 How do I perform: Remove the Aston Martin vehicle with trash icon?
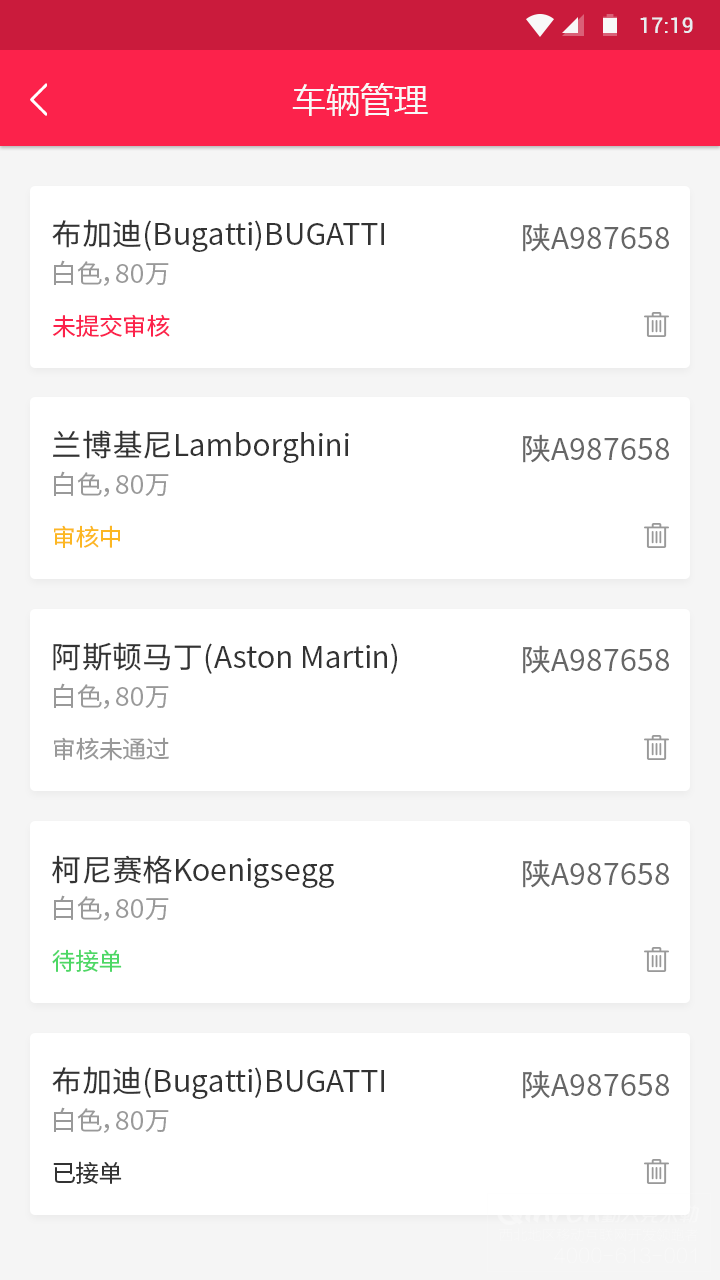[656, 747]
